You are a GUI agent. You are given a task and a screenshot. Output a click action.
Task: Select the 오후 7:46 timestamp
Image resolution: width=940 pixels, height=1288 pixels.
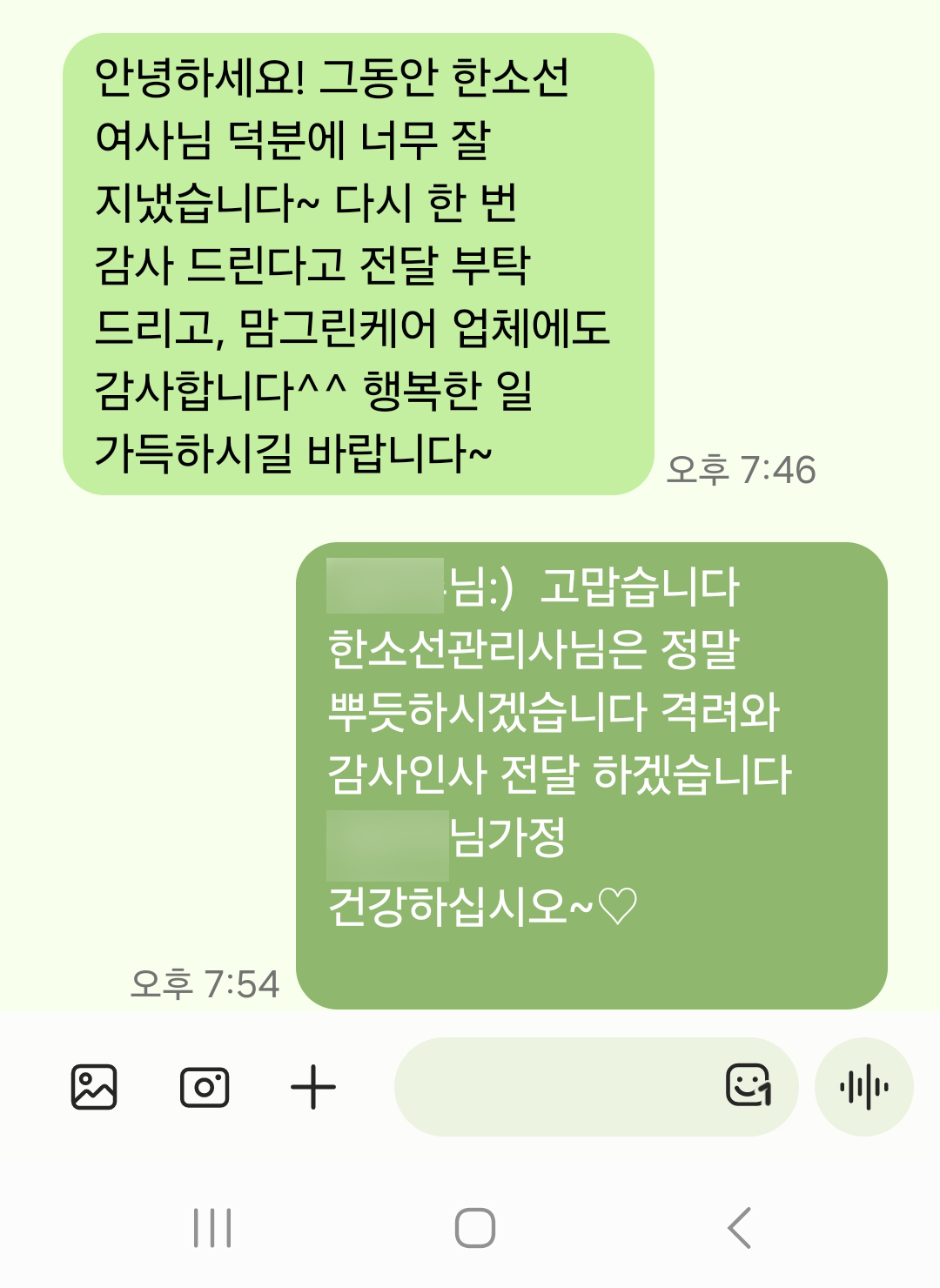click(742, 468)
